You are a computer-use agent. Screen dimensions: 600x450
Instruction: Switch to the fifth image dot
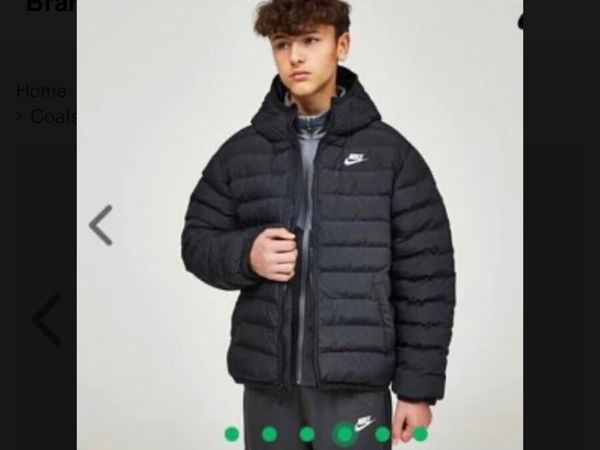[383, 434]
